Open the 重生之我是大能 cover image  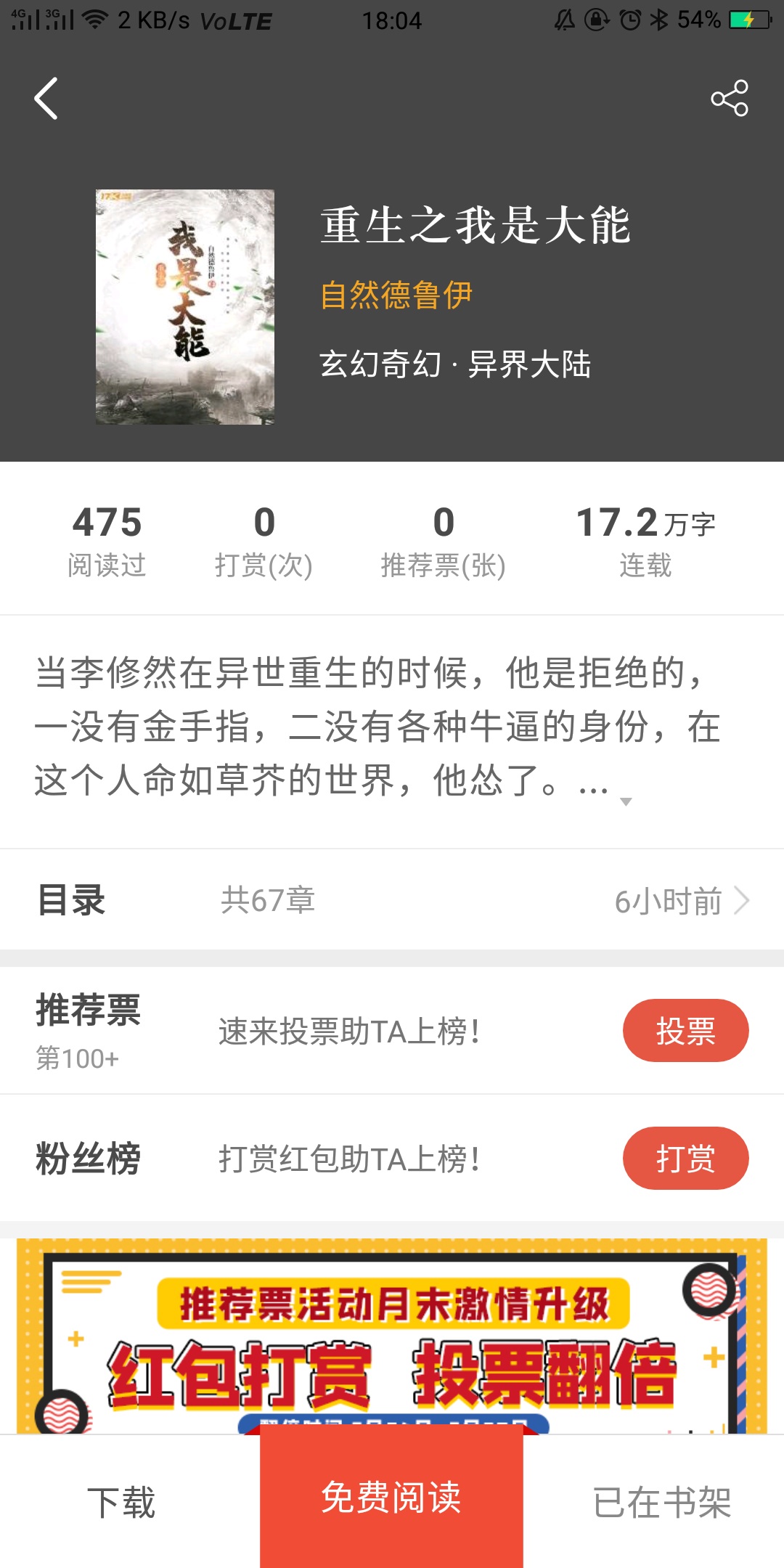click(185, 307)
